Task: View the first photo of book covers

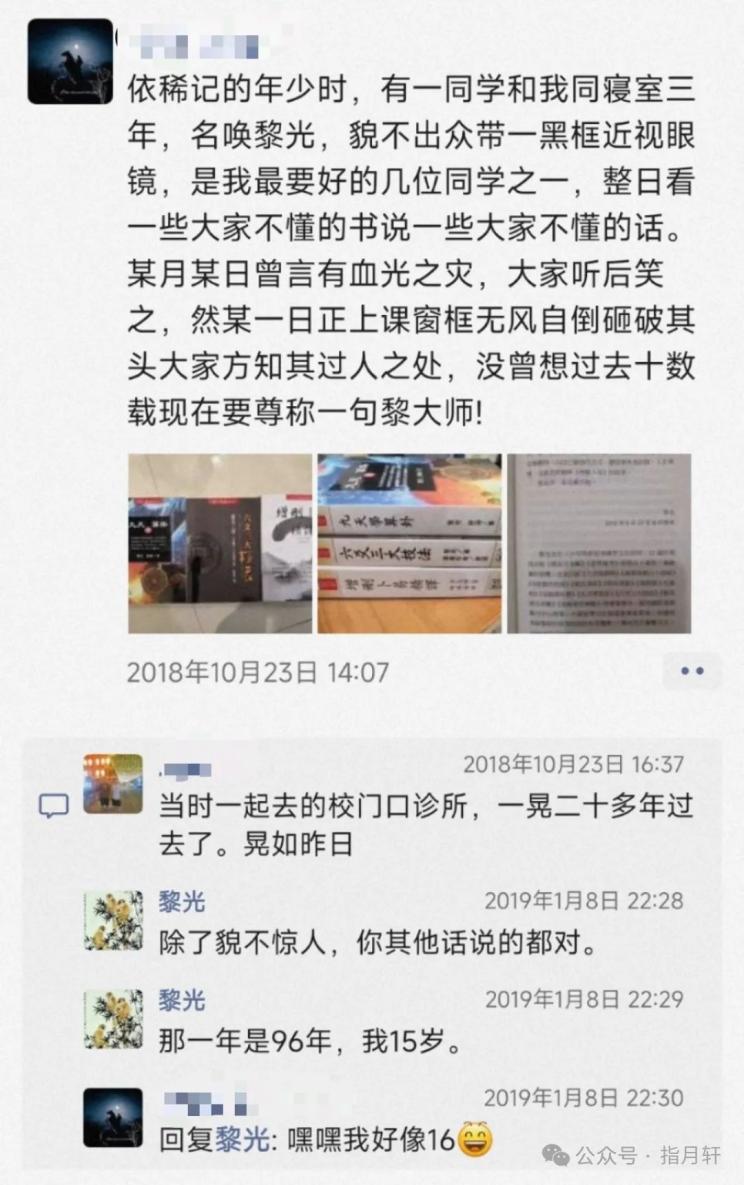Action: coord(219,544)
